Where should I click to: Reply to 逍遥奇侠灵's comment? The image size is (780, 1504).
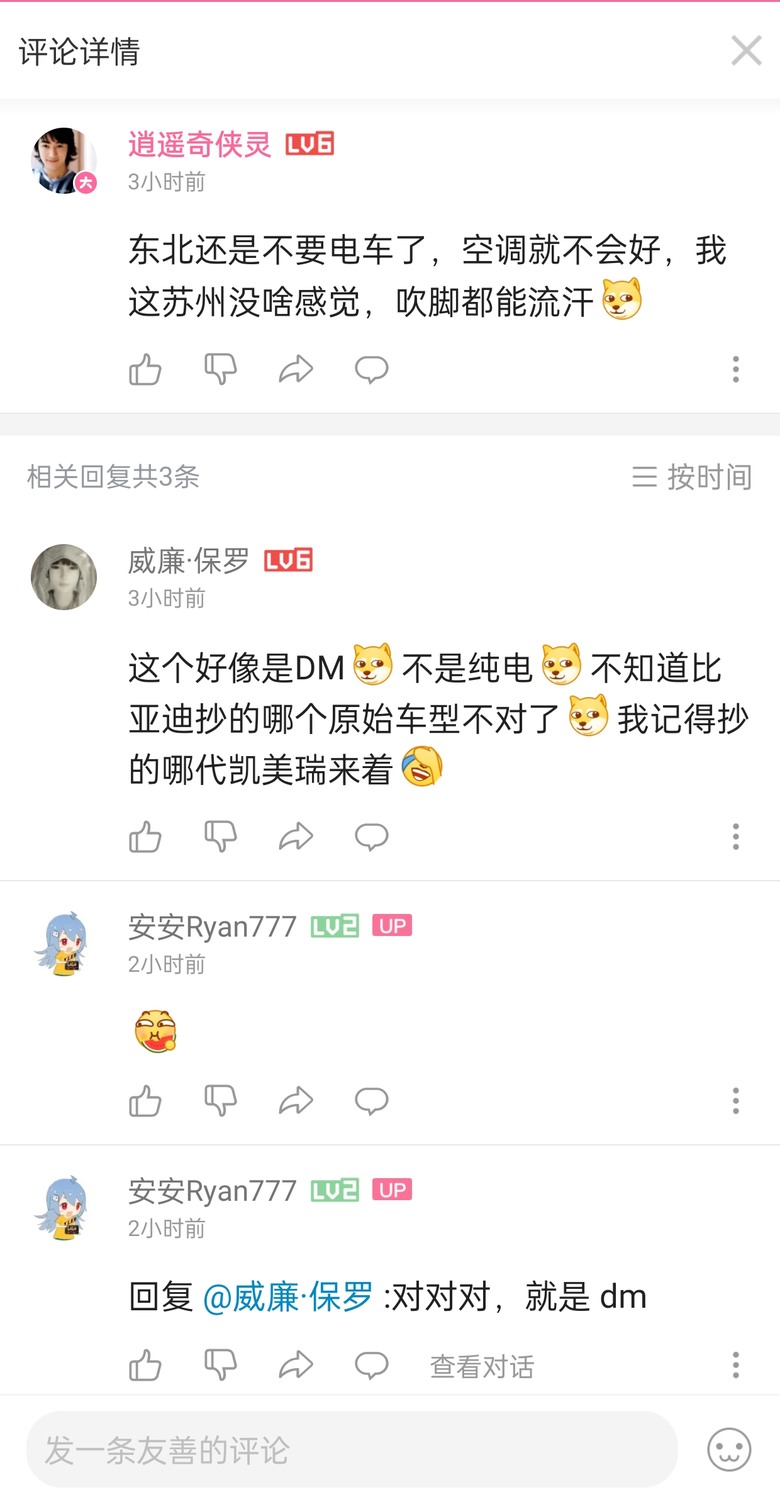[x=371, y=370]
